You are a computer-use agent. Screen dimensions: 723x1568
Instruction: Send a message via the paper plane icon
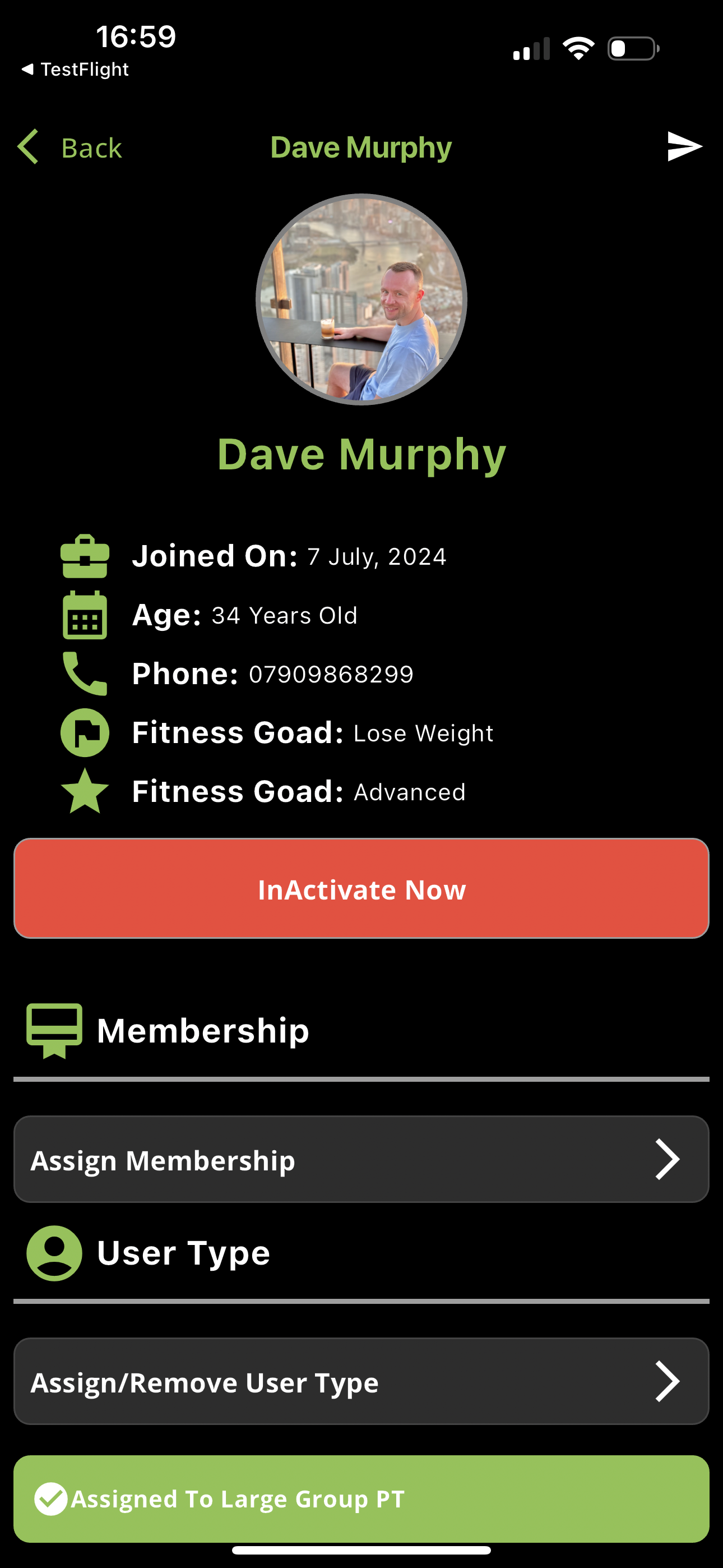click(684, 147)
